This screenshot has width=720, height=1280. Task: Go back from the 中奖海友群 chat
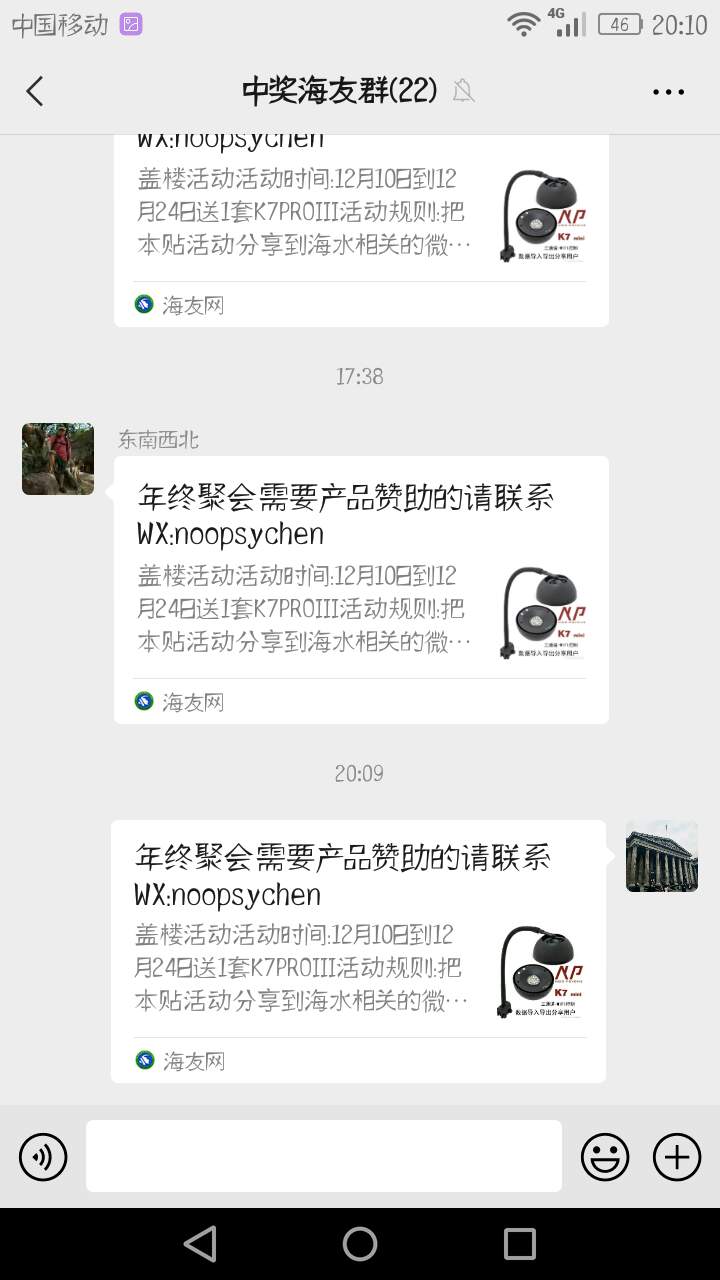tap(35, 91)
